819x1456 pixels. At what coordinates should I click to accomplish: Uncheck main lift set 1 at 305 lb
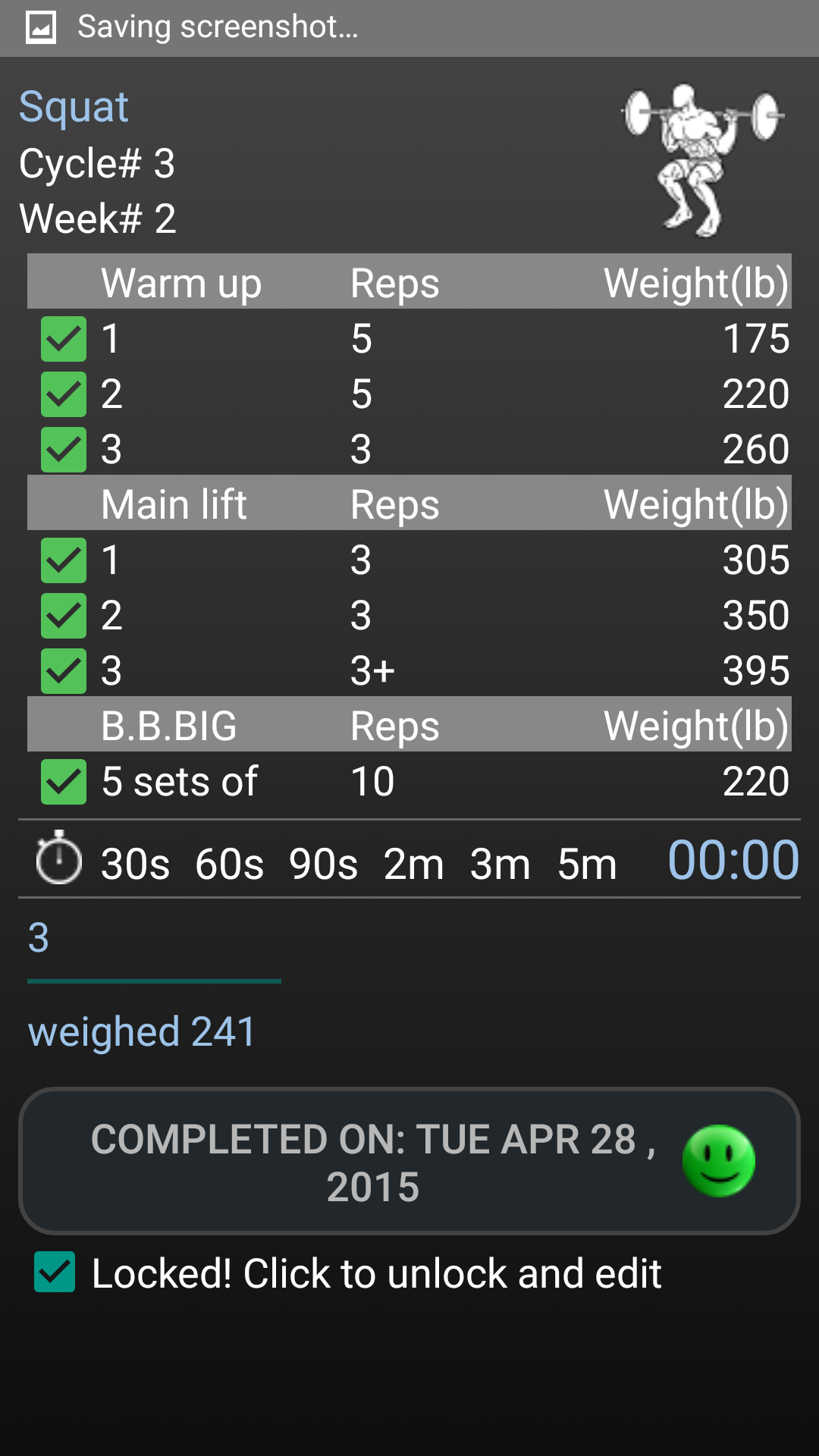tap(64, 560)
